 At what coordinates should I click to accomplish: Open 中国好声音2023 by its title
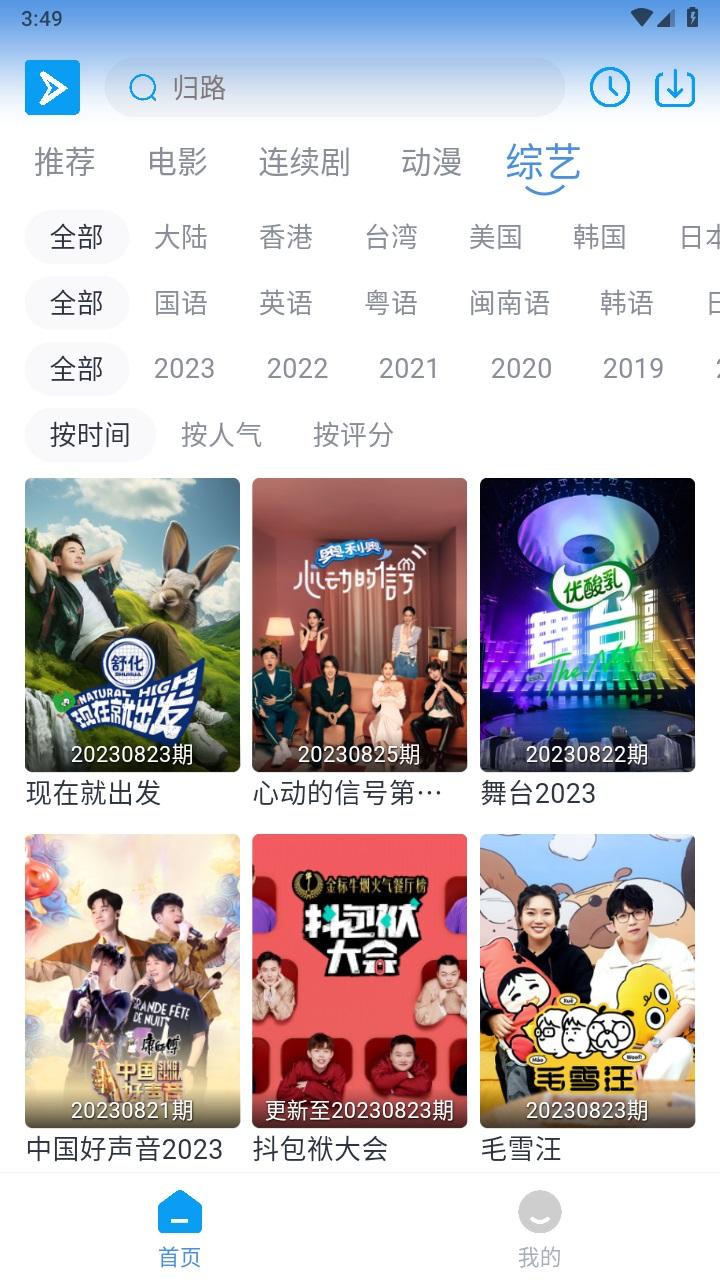click(x=122, y=1150)
